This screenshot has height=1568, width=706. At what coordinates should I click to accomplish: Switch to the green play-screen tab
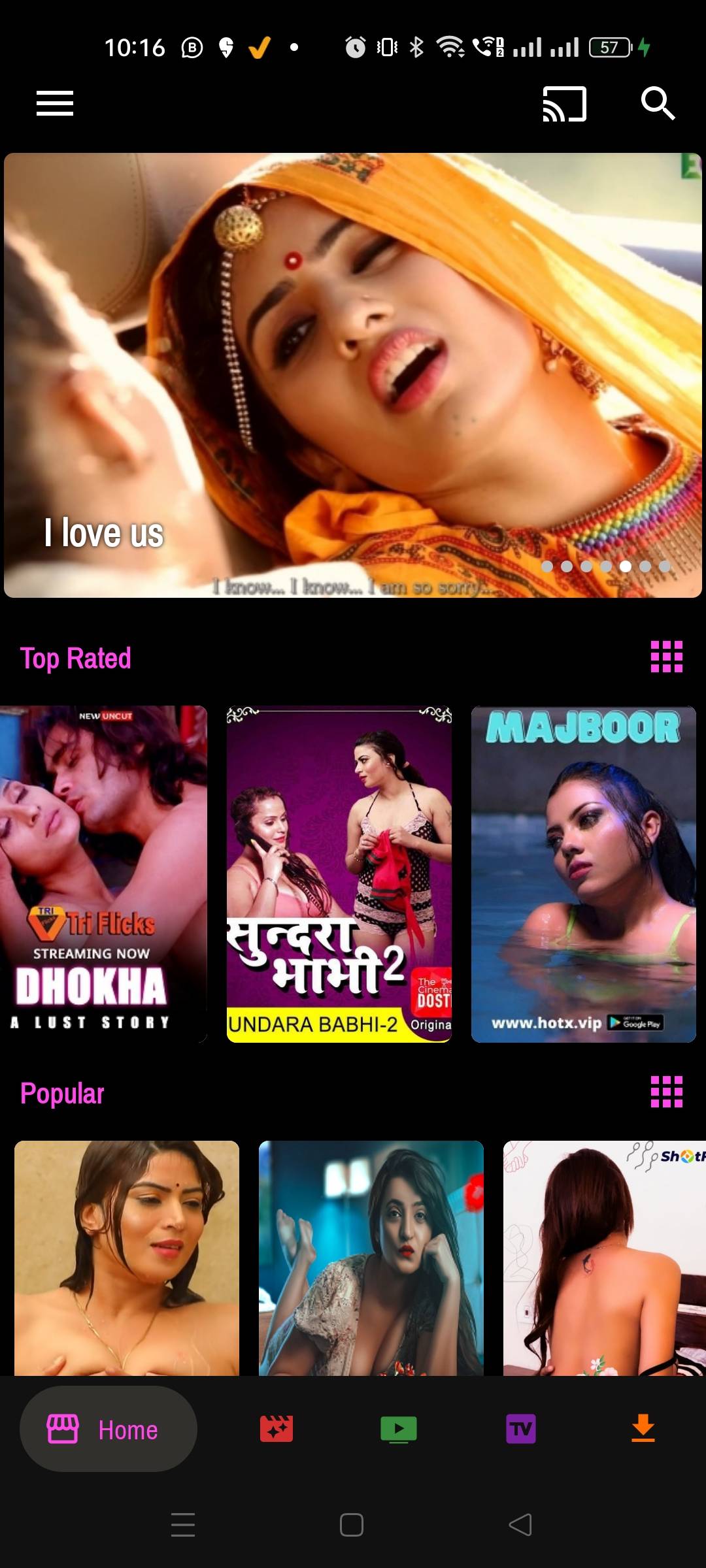(398, 1429)
